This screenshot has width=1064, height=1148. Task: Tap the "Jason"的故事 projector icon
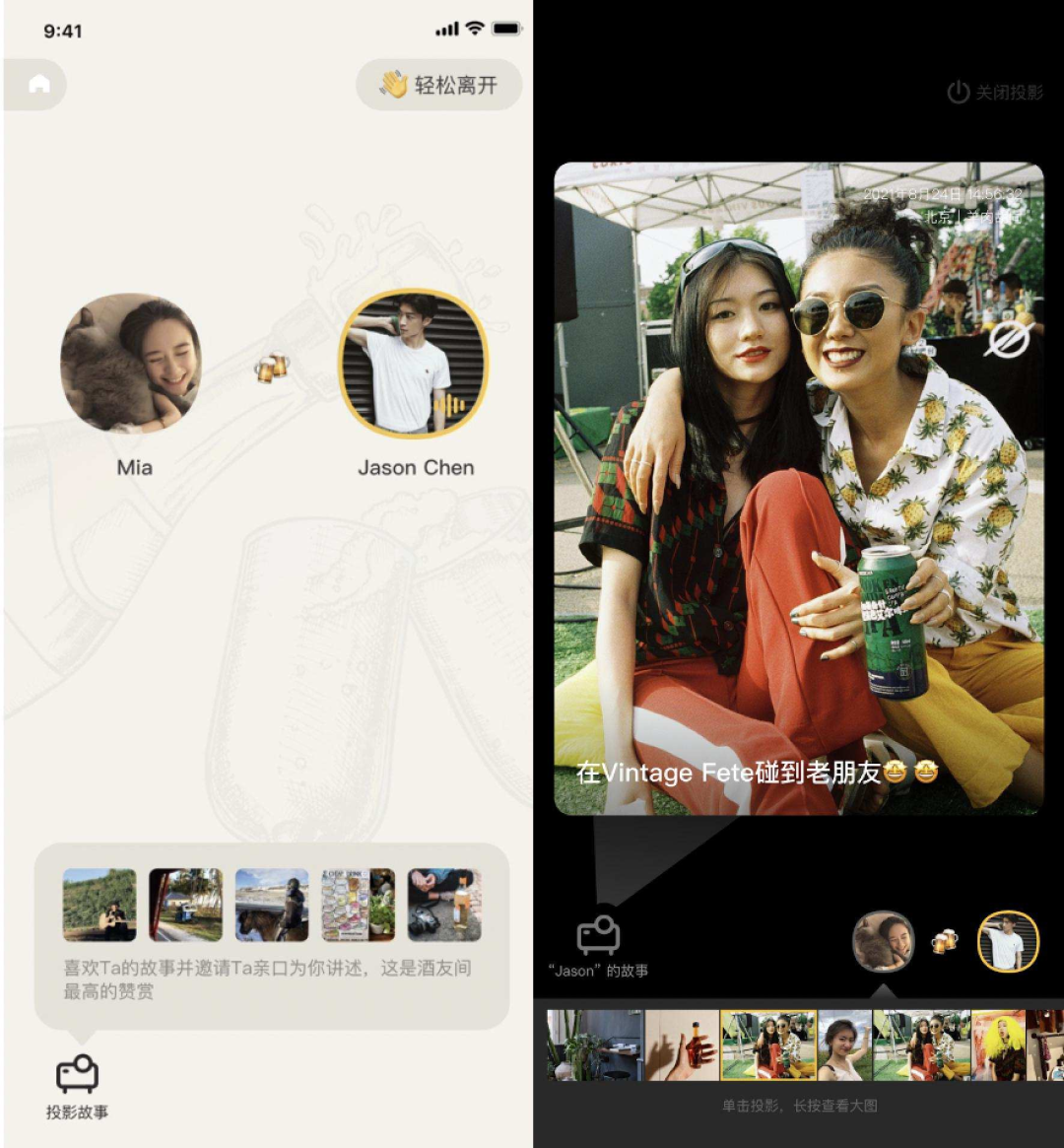pyautogui.click(x=598, y=935)
